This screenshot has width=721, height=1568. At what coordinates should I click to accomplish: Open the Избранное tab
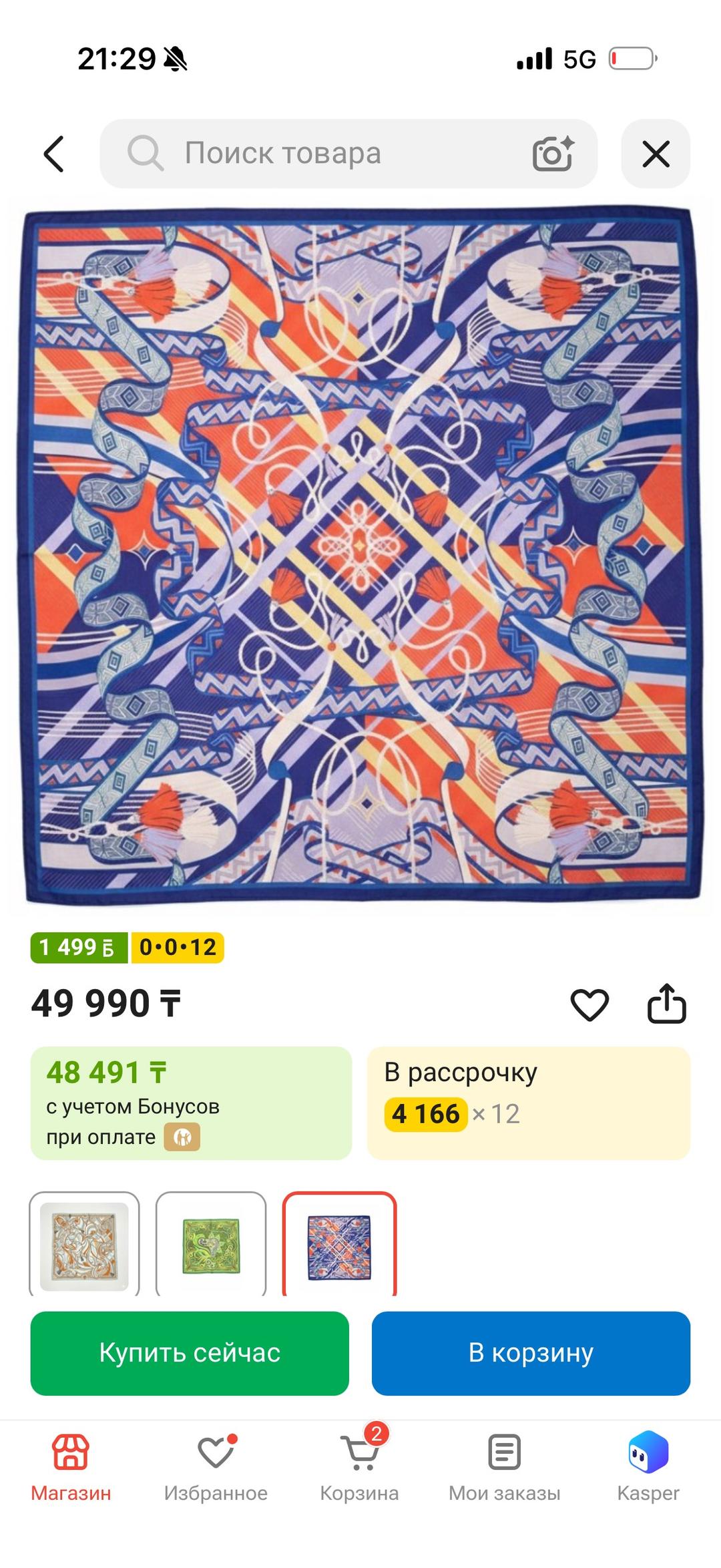216,1468
